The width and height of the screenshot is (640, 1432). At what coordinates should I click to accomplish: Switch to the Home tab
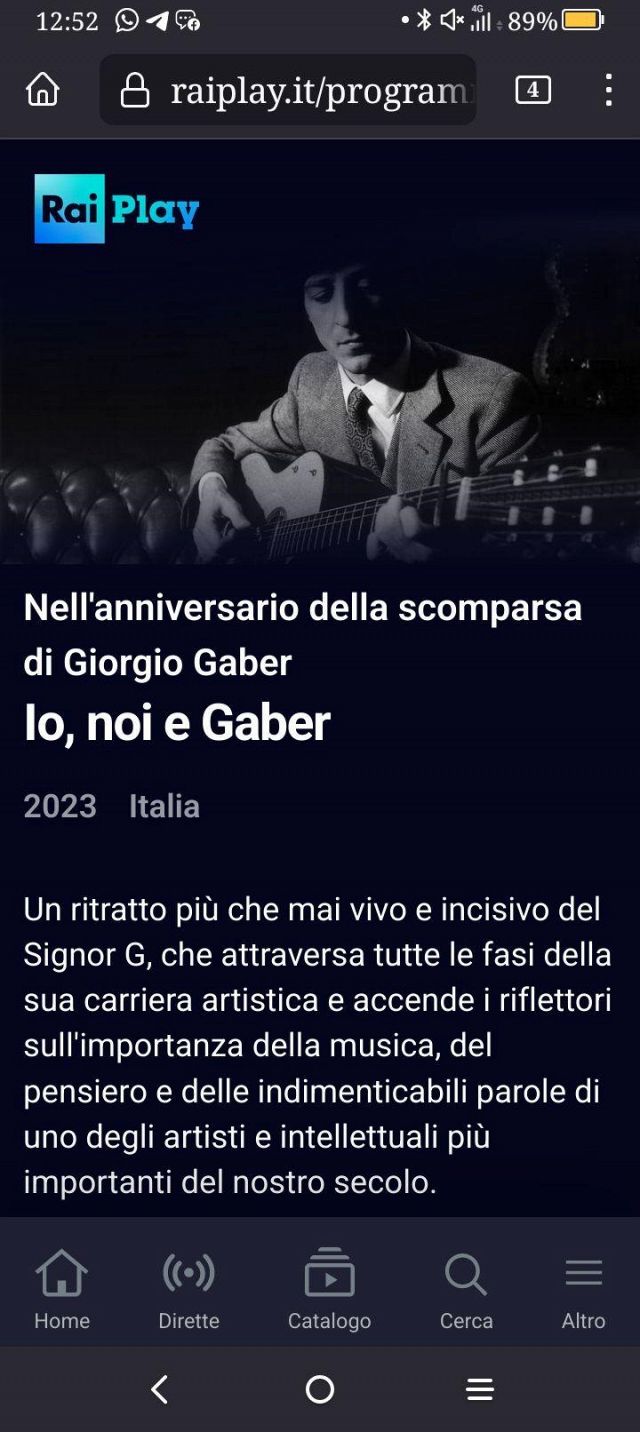[62, 1290]
